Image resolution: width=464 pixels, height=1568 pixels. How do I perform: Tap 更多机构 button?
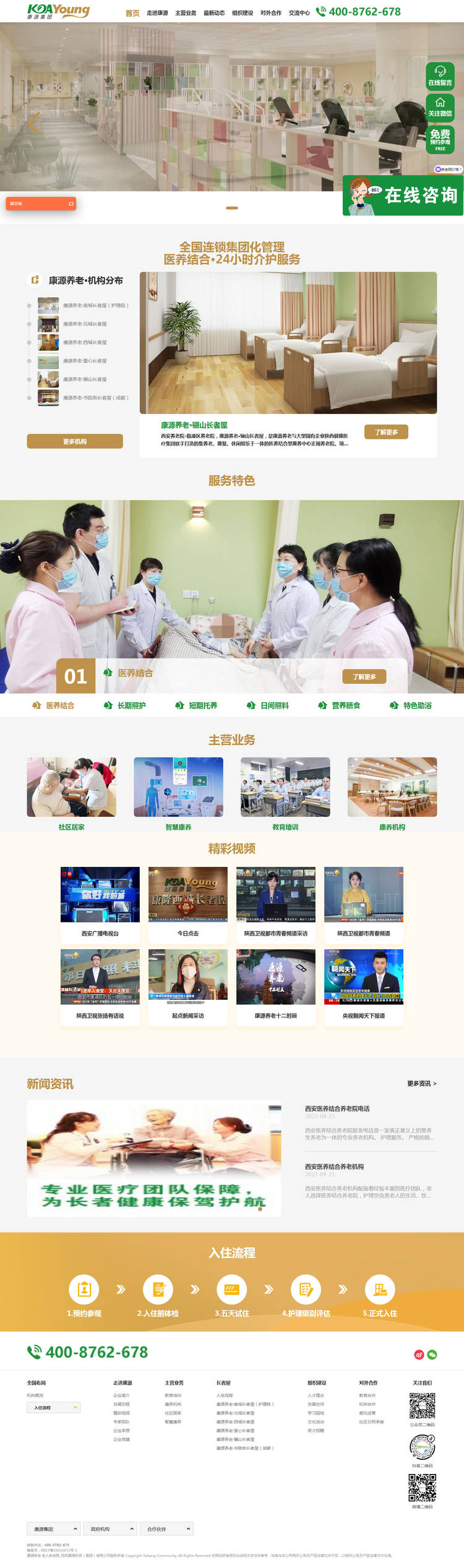coord(75,441)
